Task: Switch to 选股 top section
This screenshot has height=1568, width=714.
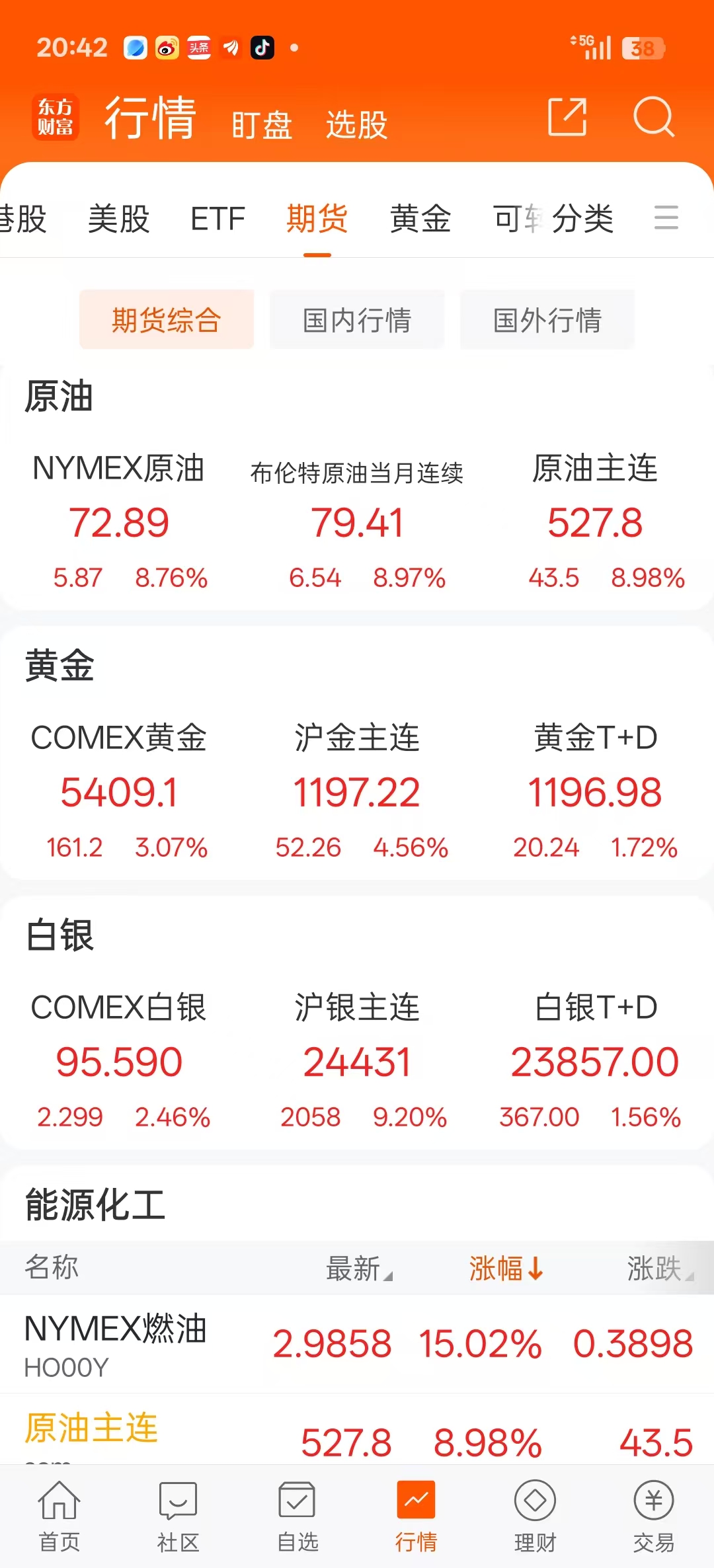Action: [x=356, y=124]
